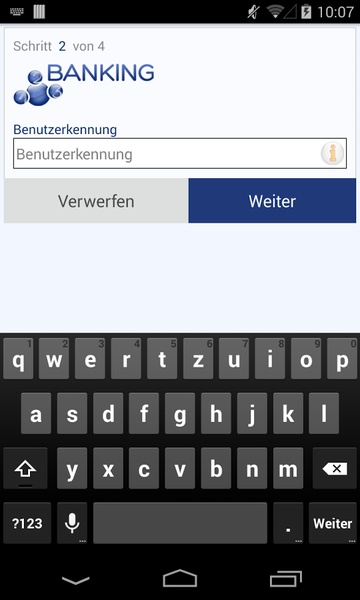
Task: Focus the Benutzerkennung text field
Action: (x=180, y=153)
